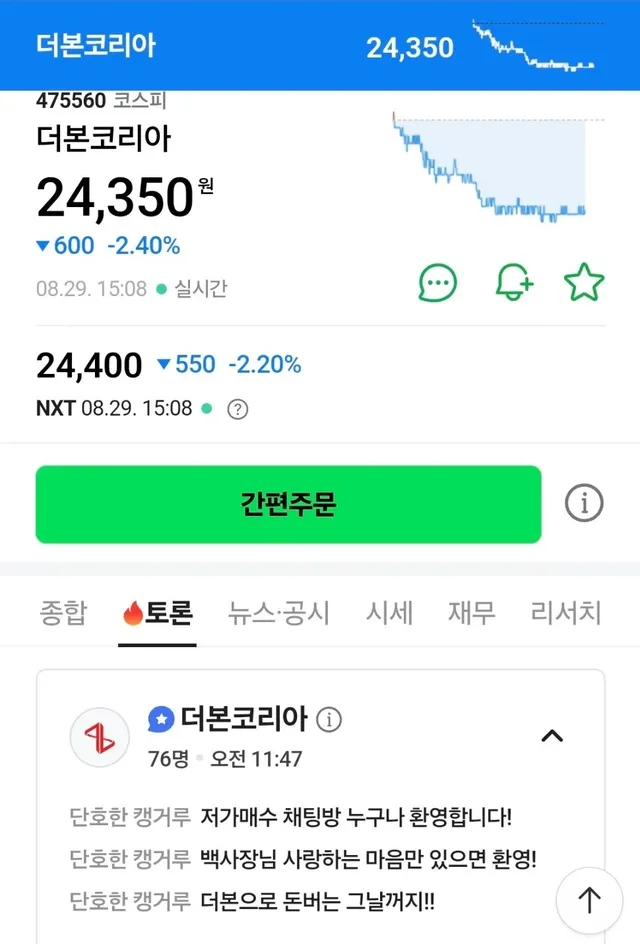Image resolution: width=640 pixels, height=944 pixels.
Task: Jump back to top with the arrow button
Action: (589, 900)
